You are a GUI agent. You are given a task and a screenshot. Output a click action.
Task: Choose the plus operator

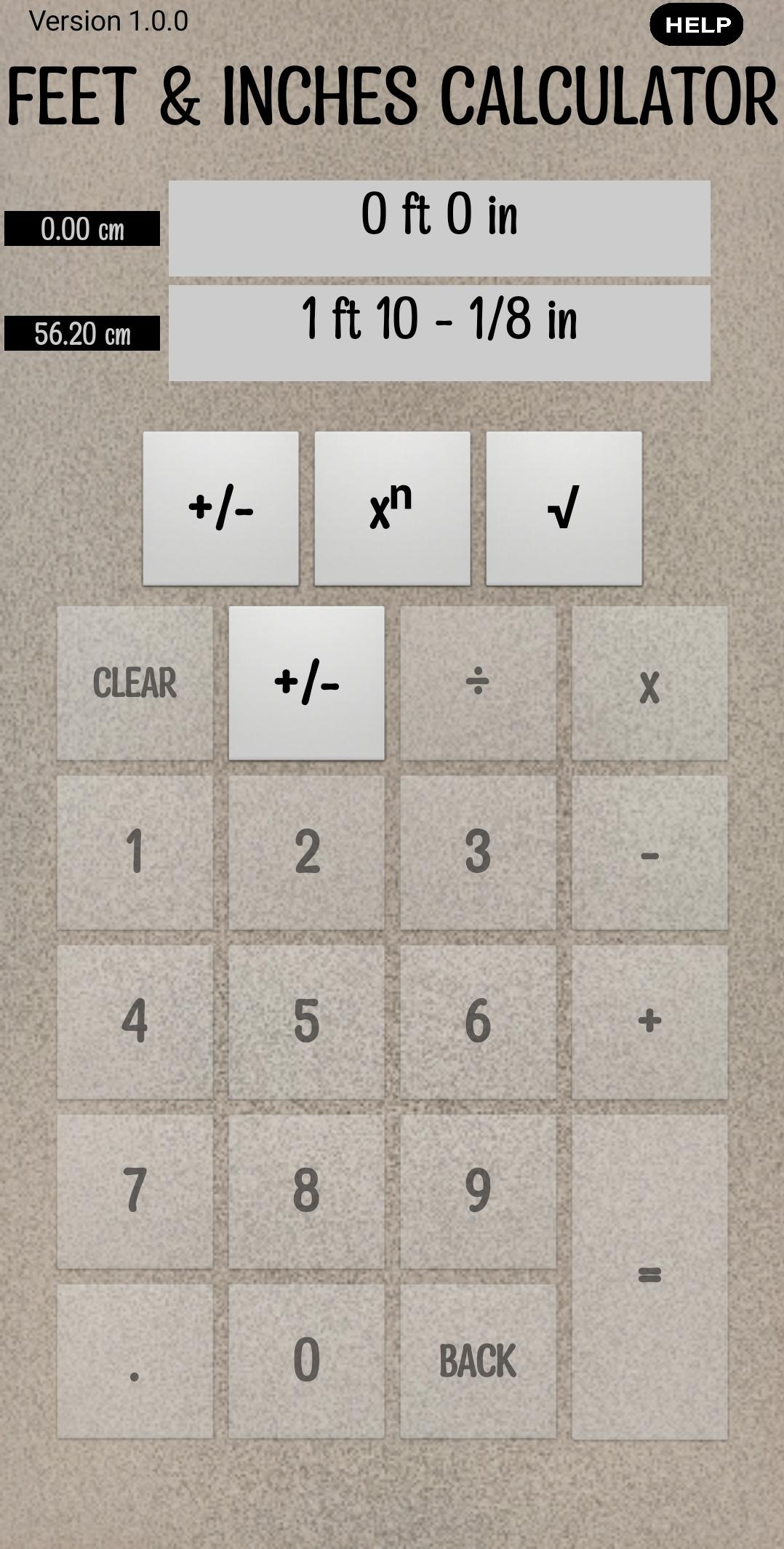tap(649, 1022)
